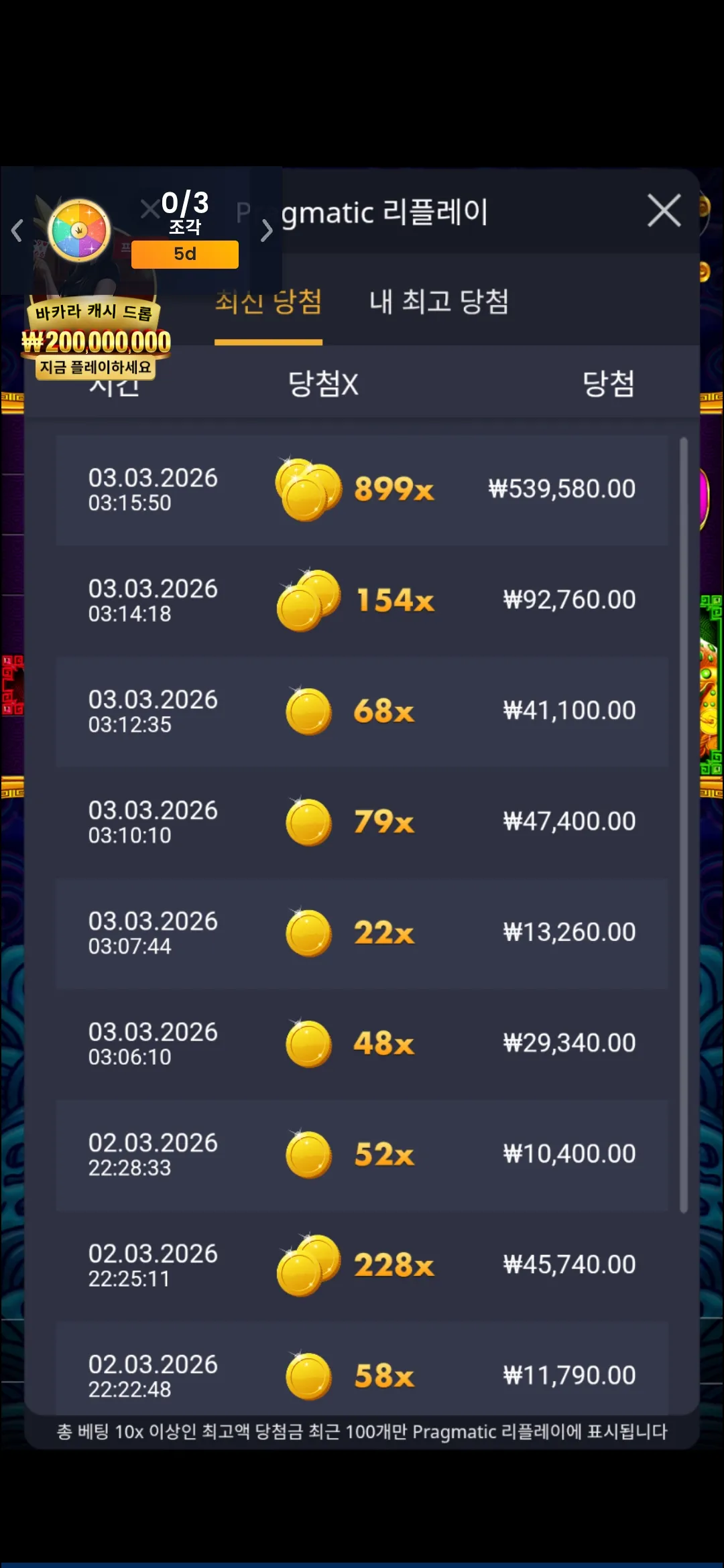The width and height of the screenshot is (724, 1568).
Task: Tap the 바카라 캐시 드롭 promo banner
Action: click(x=96, y=338)
